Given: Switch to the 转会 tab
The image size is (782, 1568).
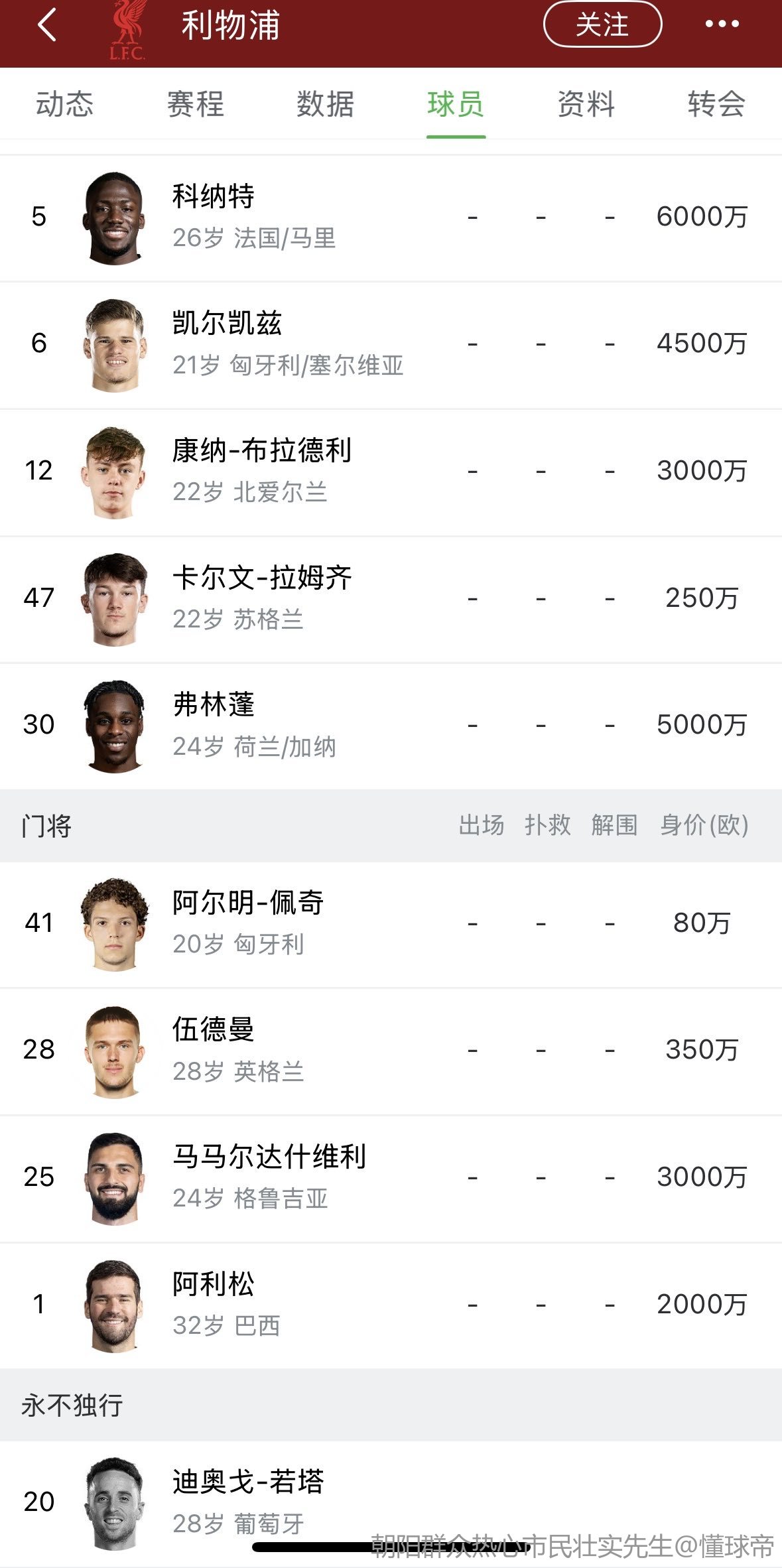Looking at the screenshot, I should click(x=716, y=104).
